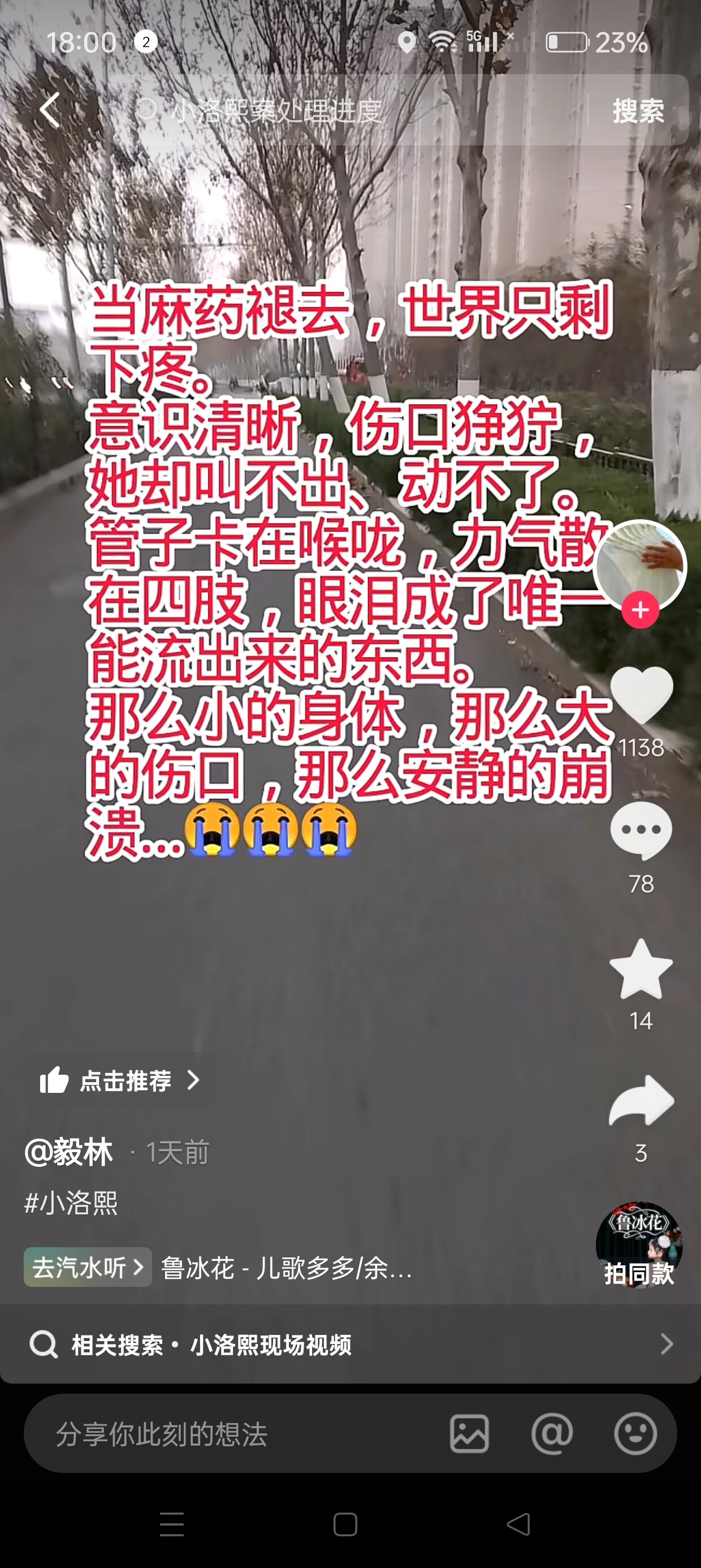
Task: Tap the 点击推荐 button
Action: (x=120, y=1080)
